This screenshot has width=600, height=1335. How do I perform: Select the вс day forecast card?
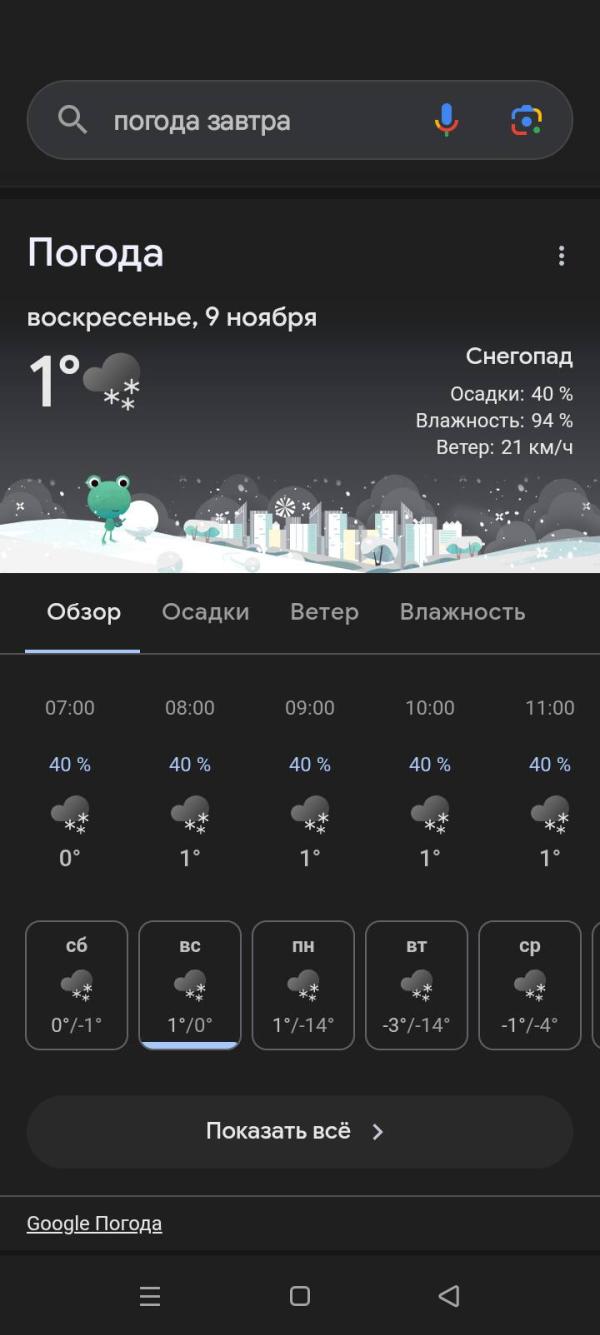[x=190, y=985]
